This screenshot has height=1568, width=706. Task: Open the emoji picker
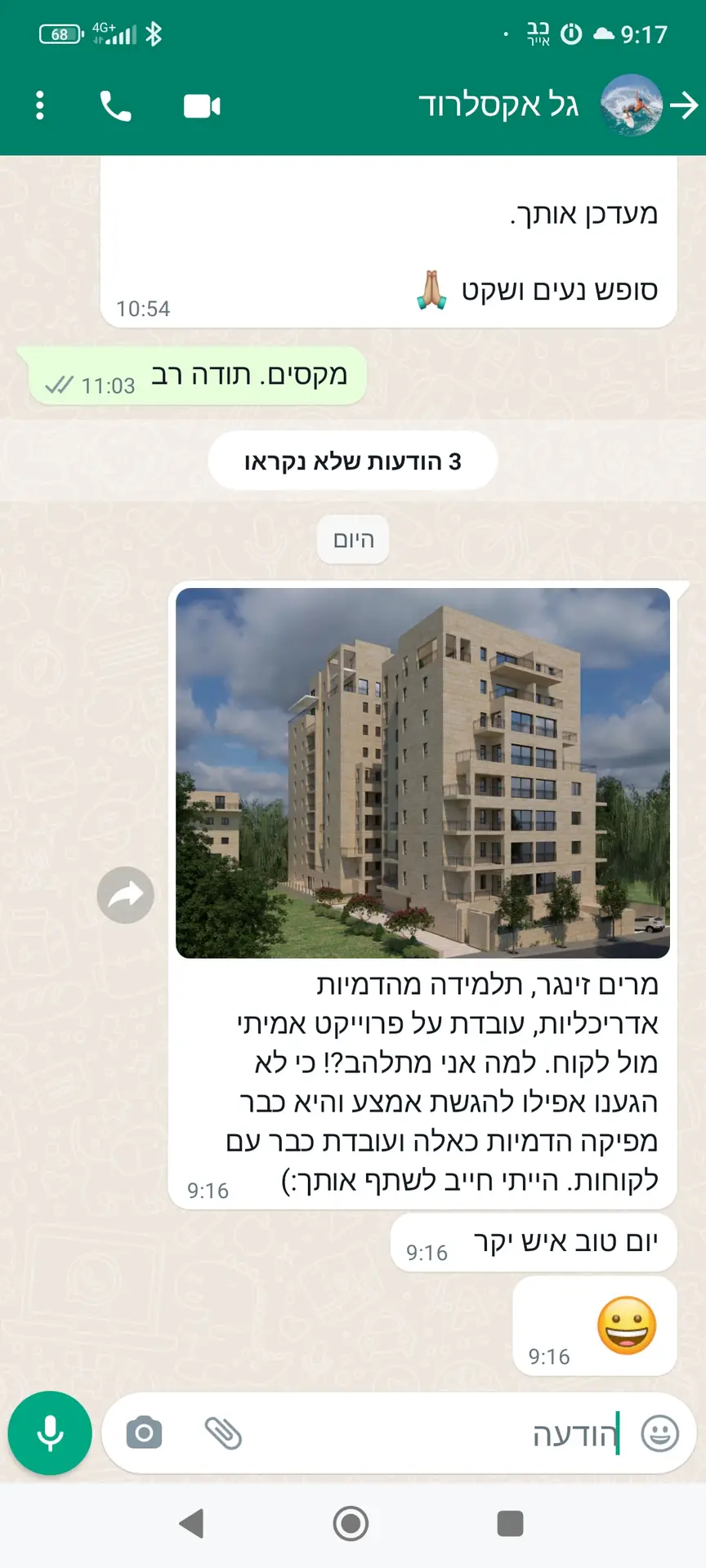[x=659, y=1433]
